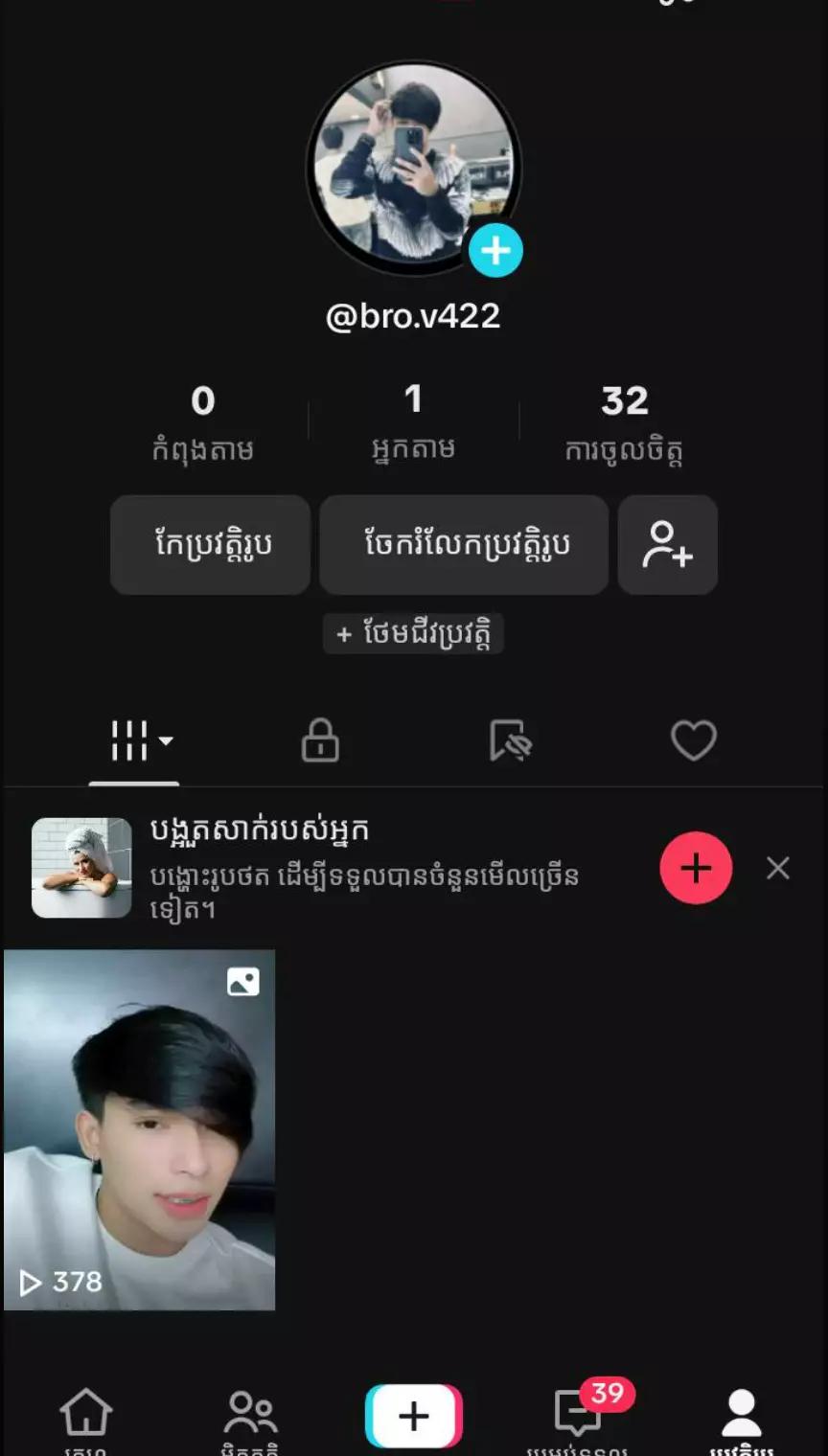Viewport: 828px width, 1456px height.
Task: Go to the Home tab
Action: tap(86, 1422)
